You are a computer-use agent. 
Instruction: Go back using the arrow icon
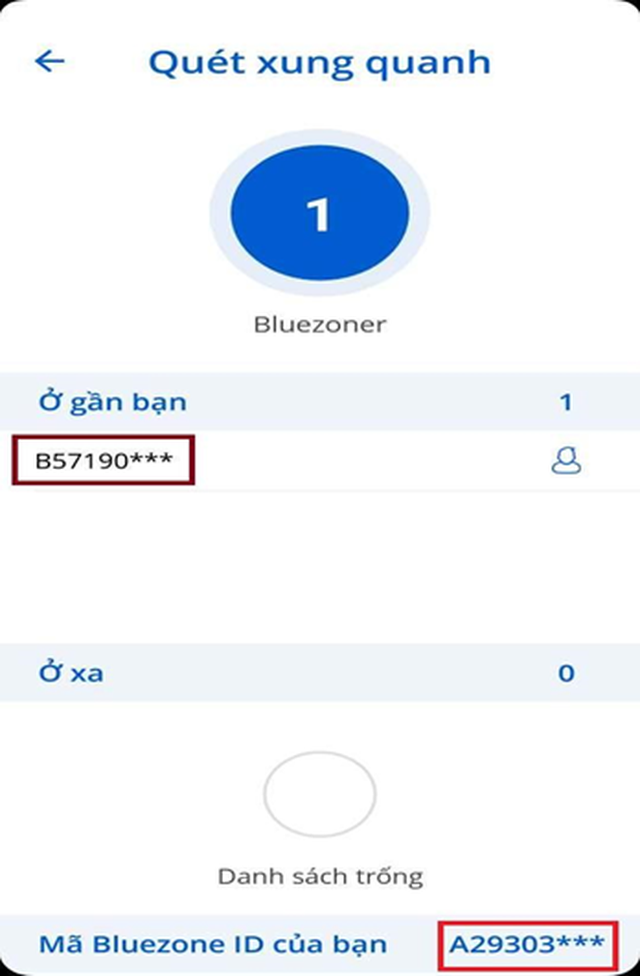click(49, 61)
